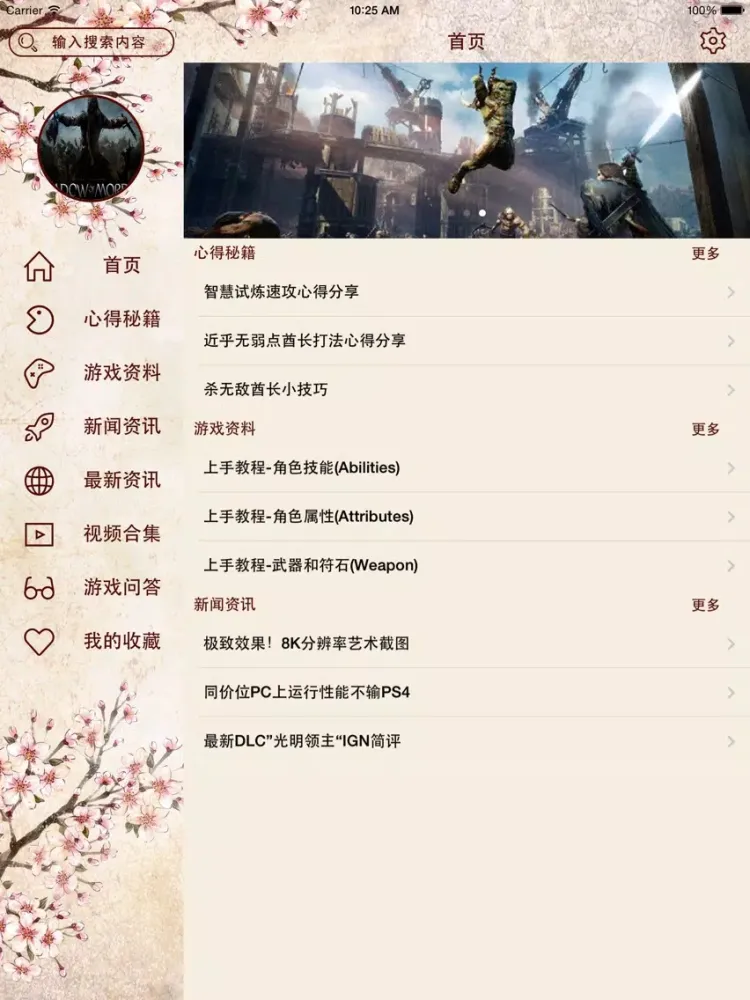This screenshot has height=1000, width=750.
Task: Open the top game banner image
Action: 467,150
